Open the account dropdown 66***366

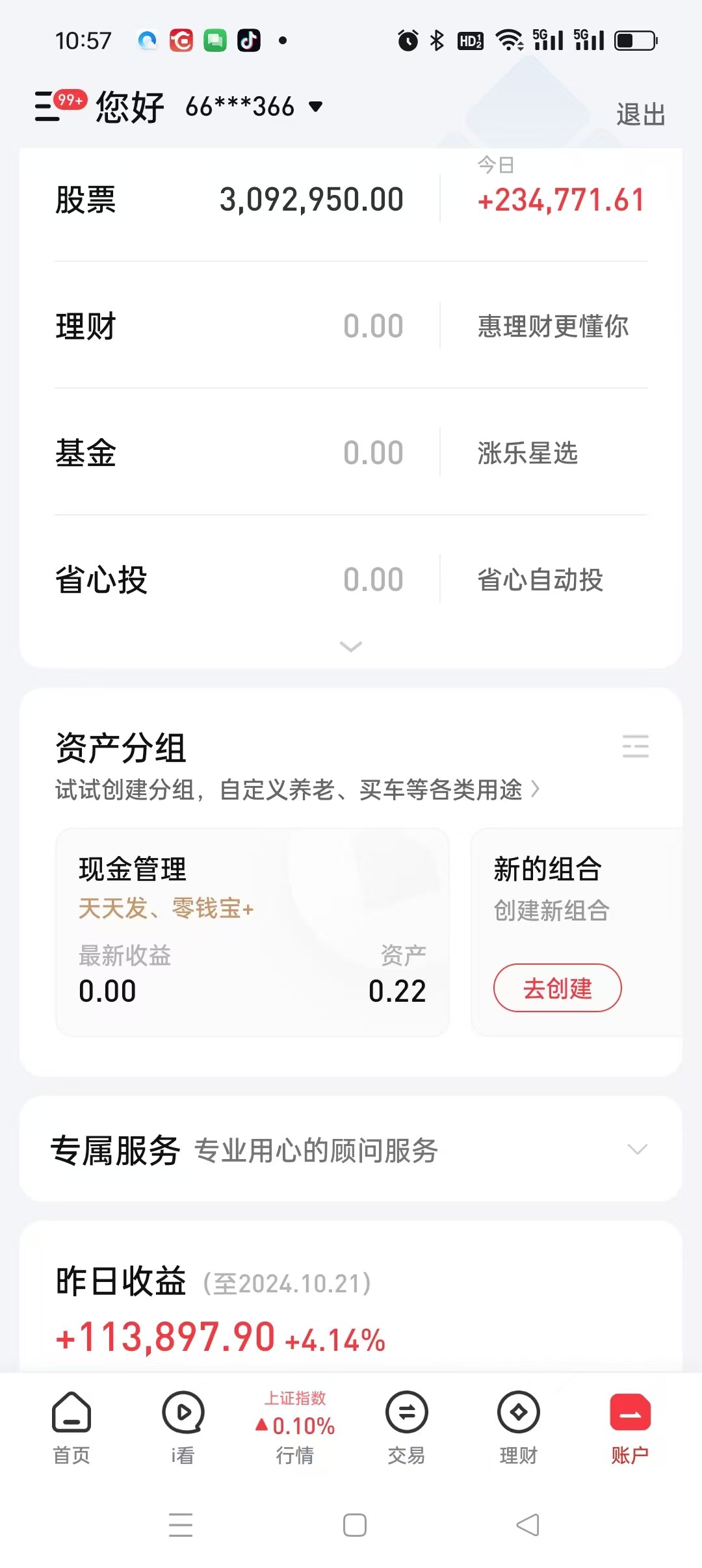254,107
